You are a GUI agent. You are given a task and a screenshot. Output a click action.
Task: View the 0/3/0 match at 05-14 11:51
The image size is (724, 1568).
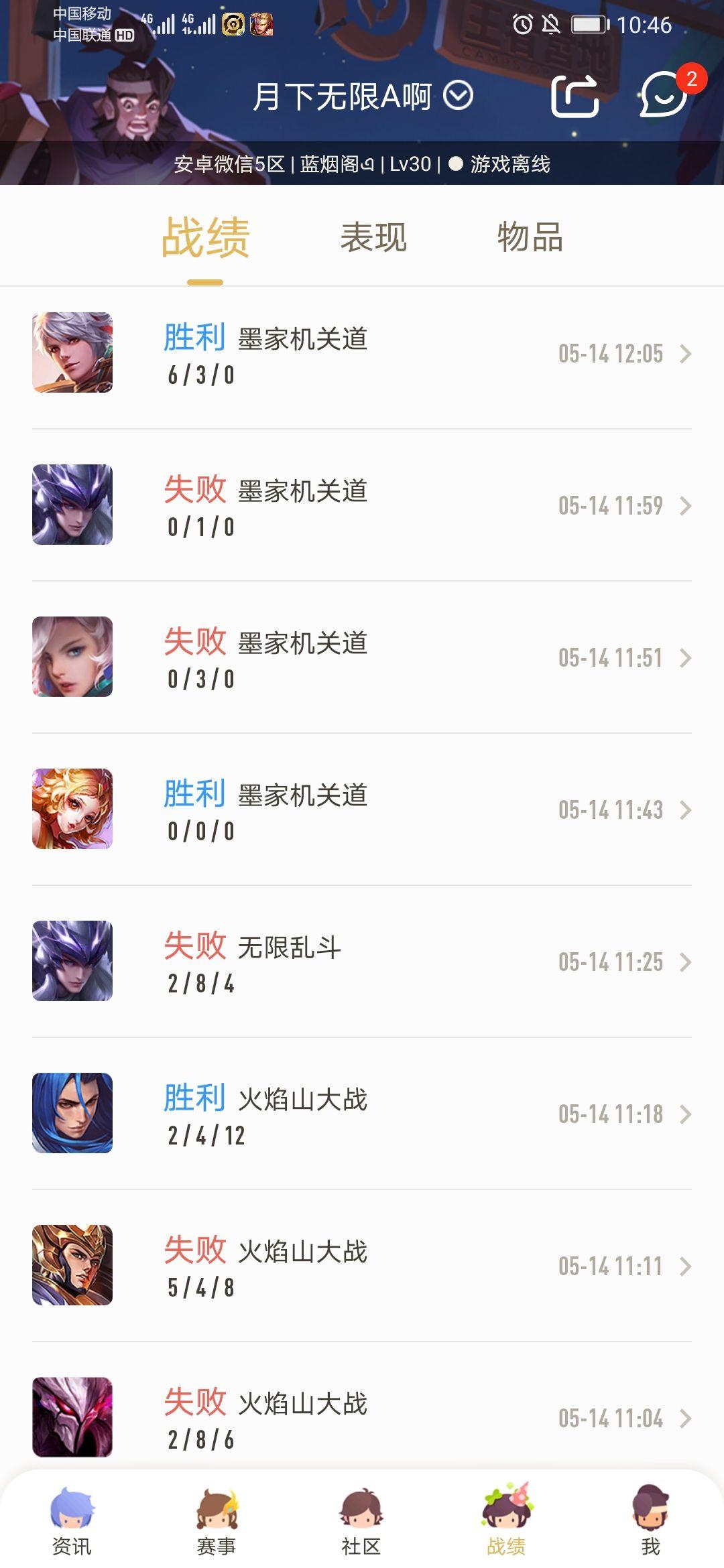(362, 657)
